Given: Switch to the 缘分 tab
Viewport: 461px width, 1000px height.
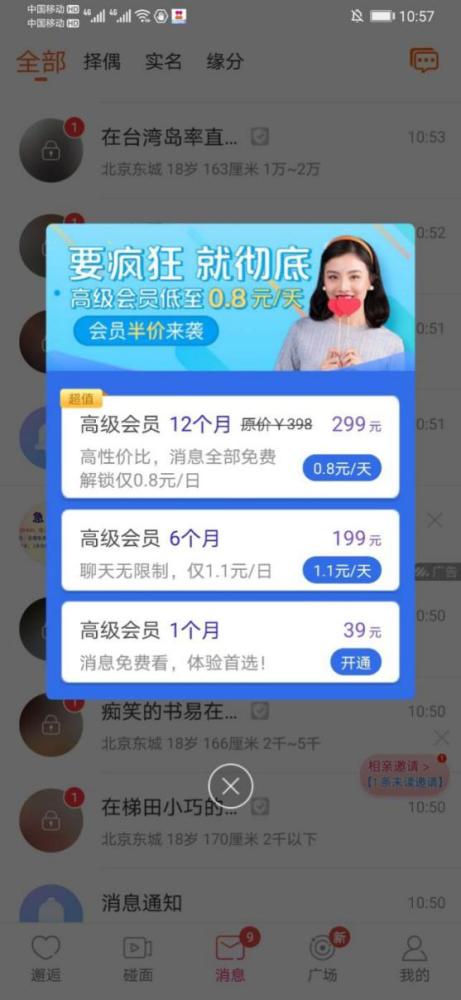Looking at the screenshot, I should (225, 62).
